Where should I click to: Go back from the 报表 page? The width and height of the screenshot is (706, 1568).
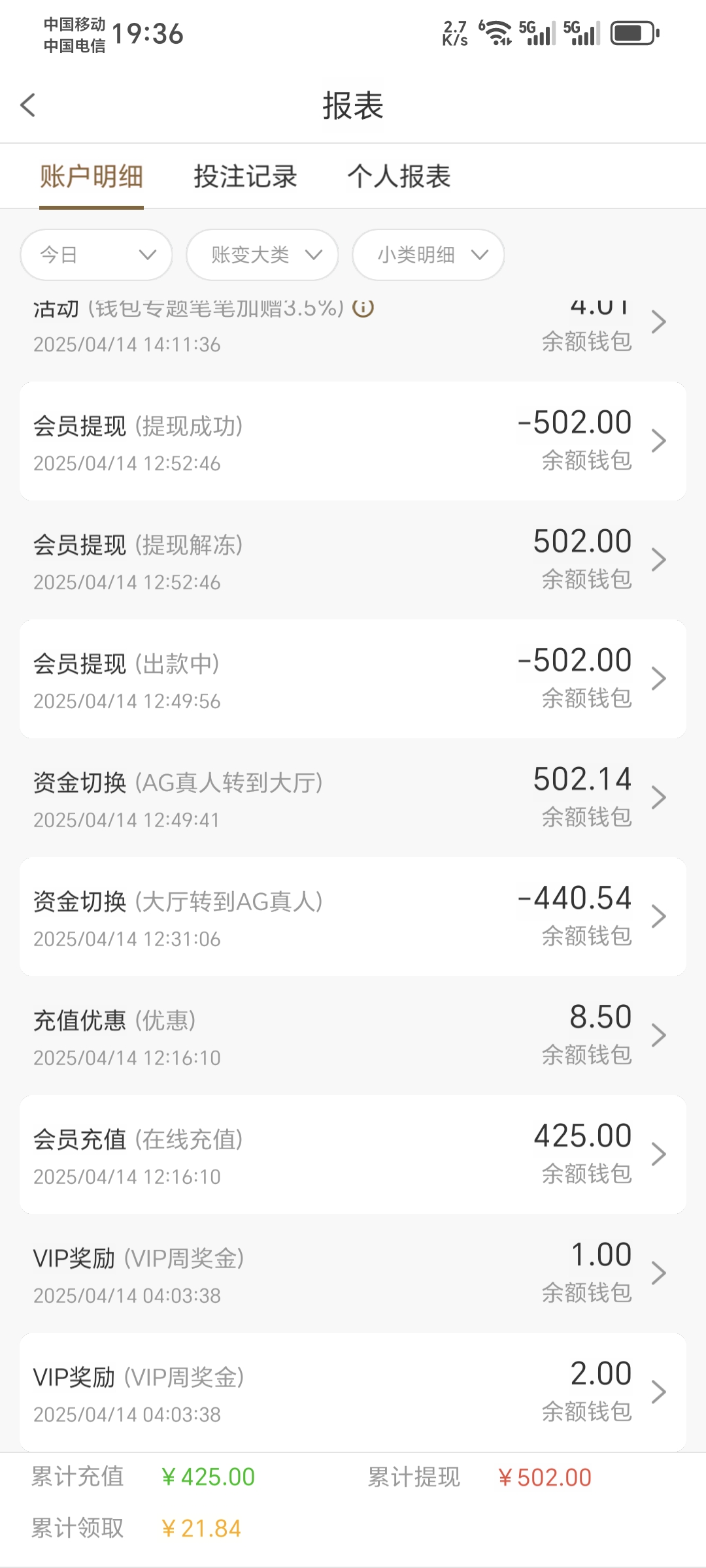click(x=28, y=105)
